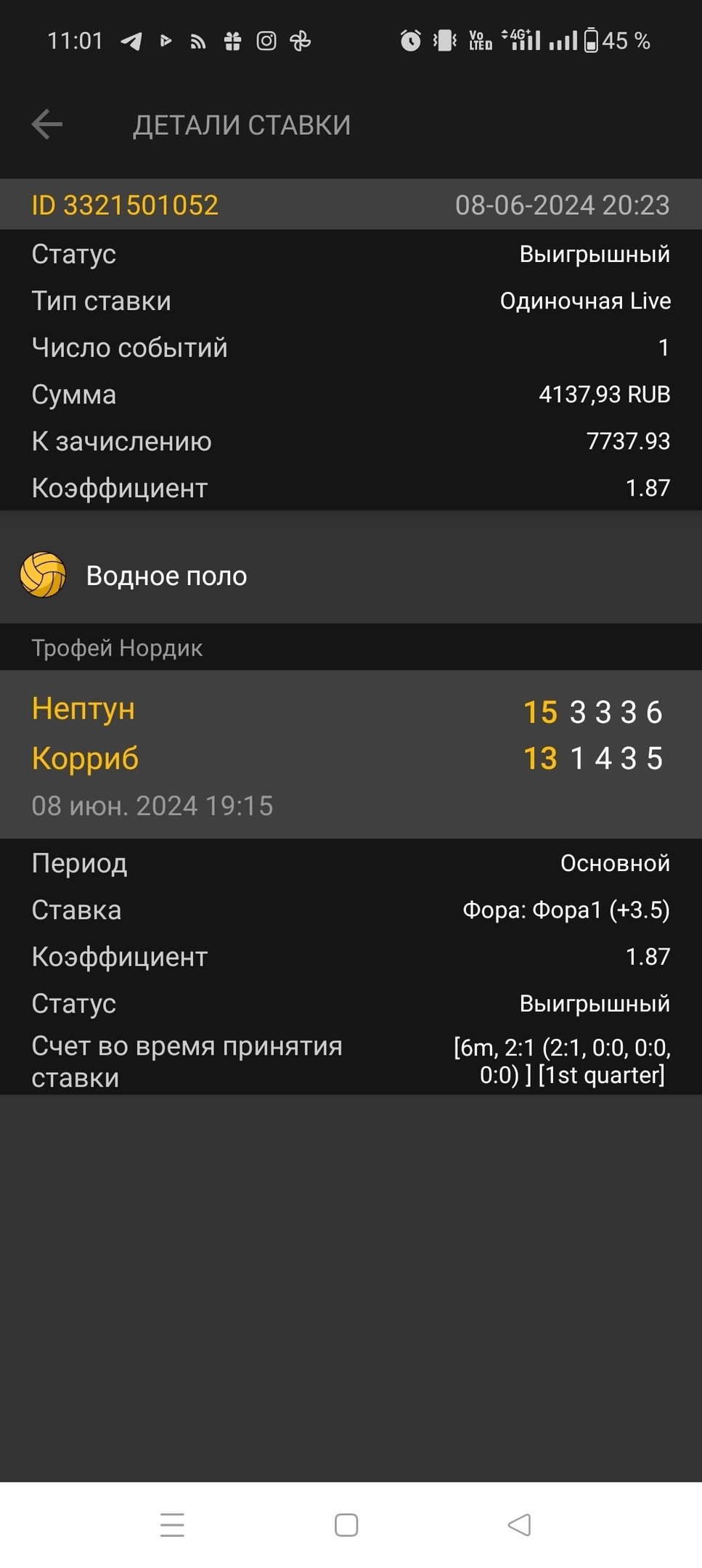Viewport: 702px width, 1568px height.
Task: Tap the system home button
Action: point(346,1524)
